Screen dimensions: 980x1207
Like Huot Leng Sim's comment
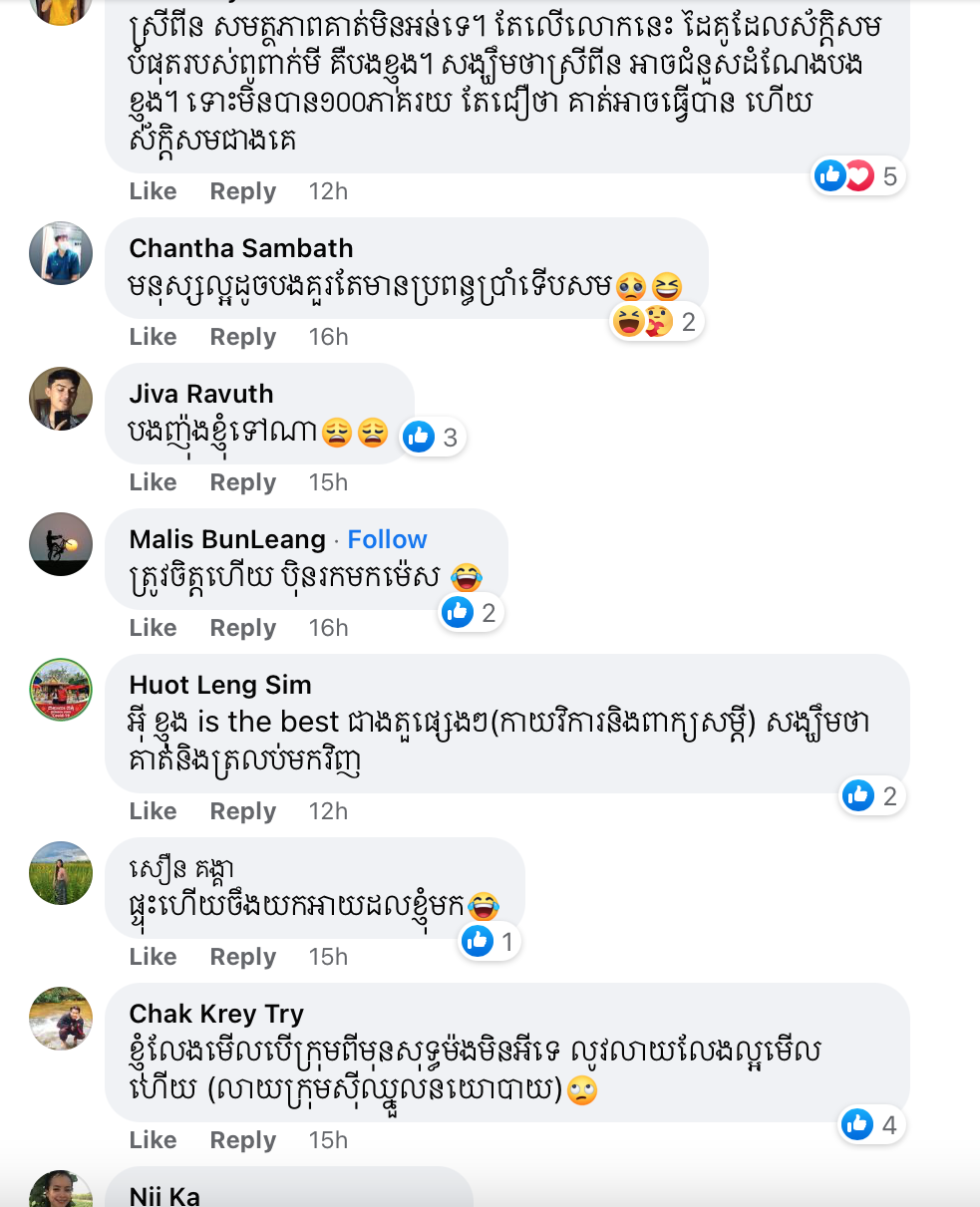[153, 811]
